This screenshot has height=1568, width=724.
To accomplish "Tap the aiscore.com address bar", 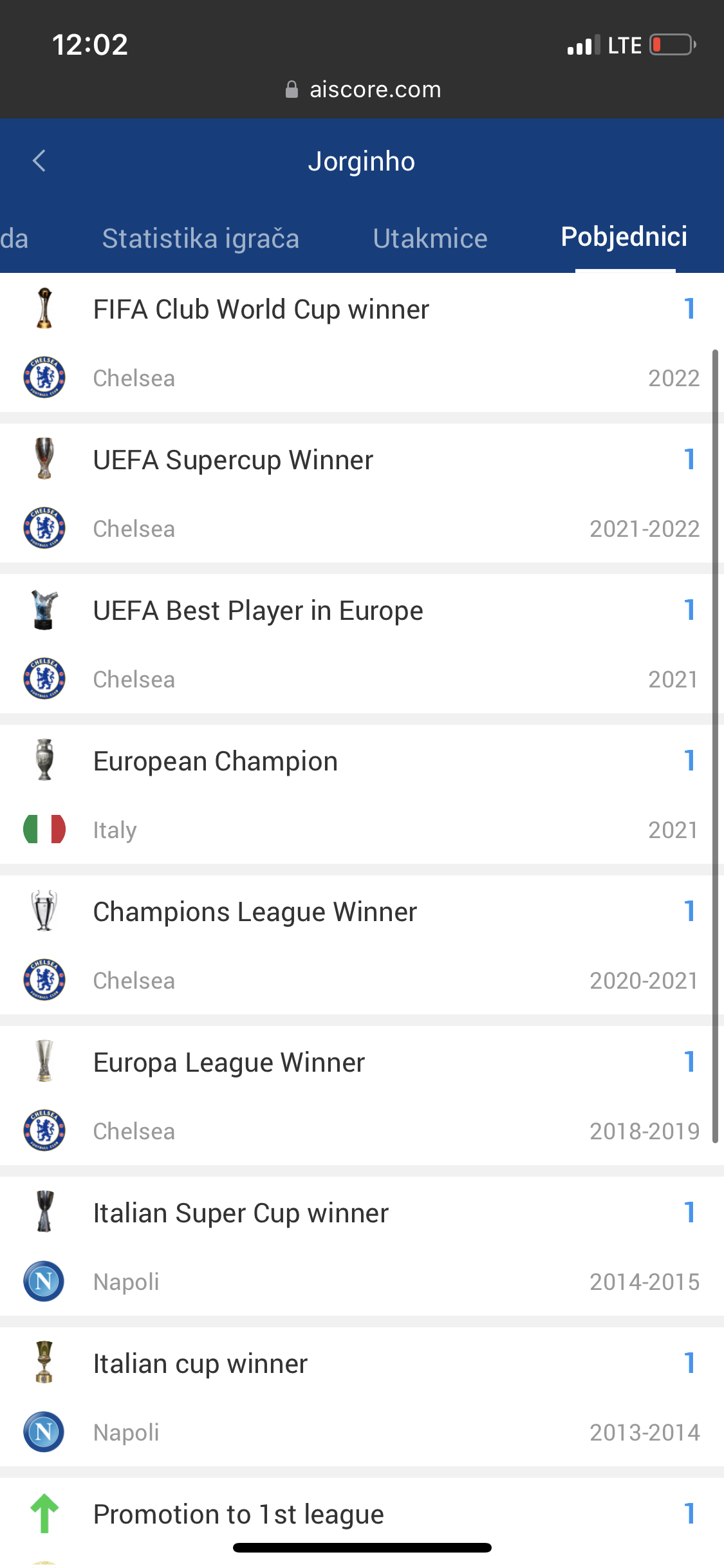I will click(363, 89).
